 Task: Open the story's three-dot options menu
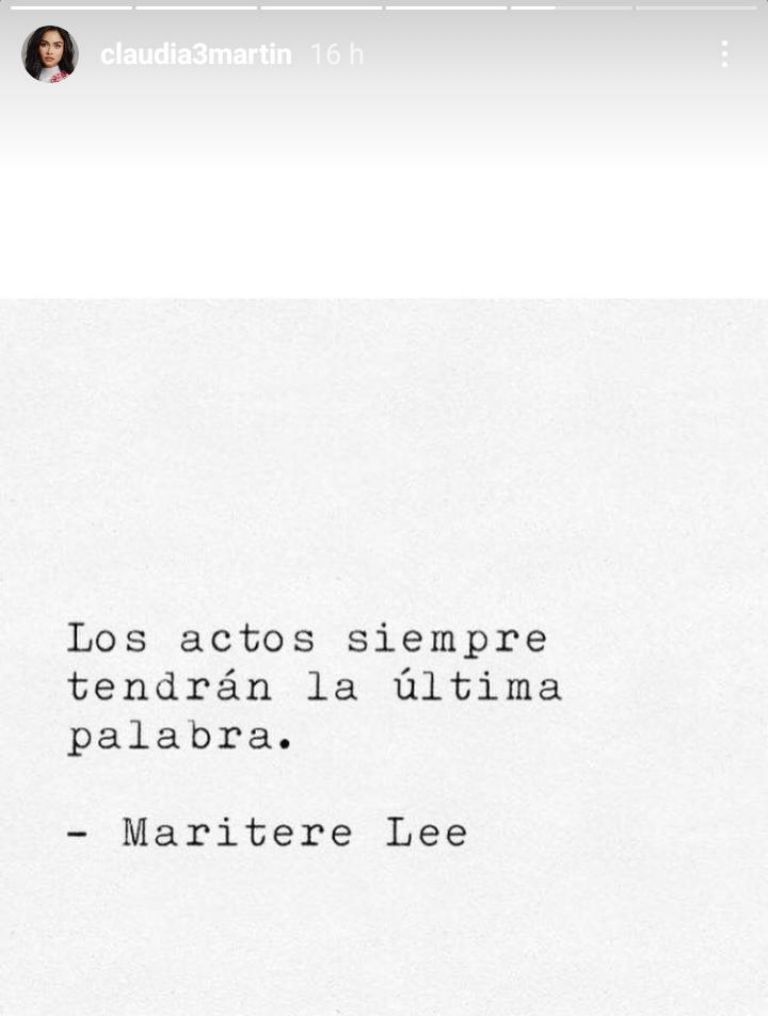click(x=724, y=54)
